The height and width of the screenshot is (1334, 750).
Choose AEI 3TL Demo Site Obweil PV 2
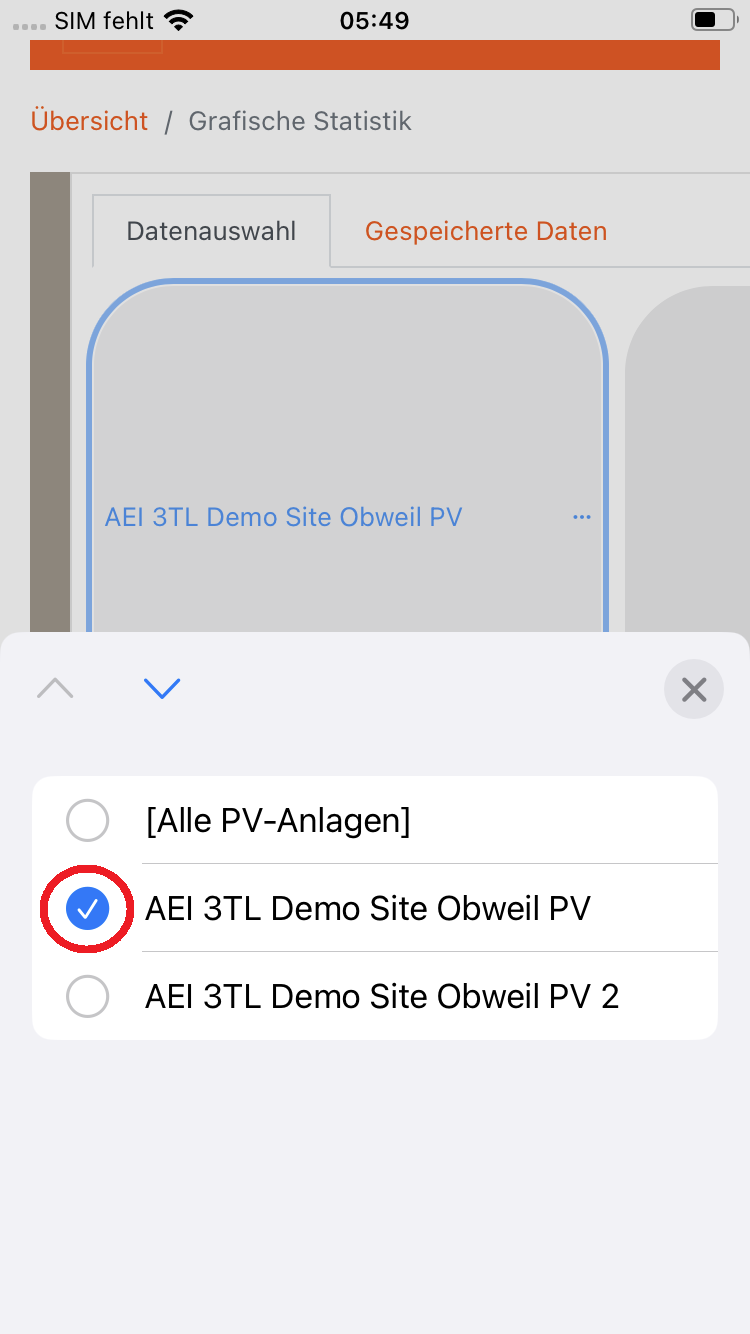(x=380, y=996)
